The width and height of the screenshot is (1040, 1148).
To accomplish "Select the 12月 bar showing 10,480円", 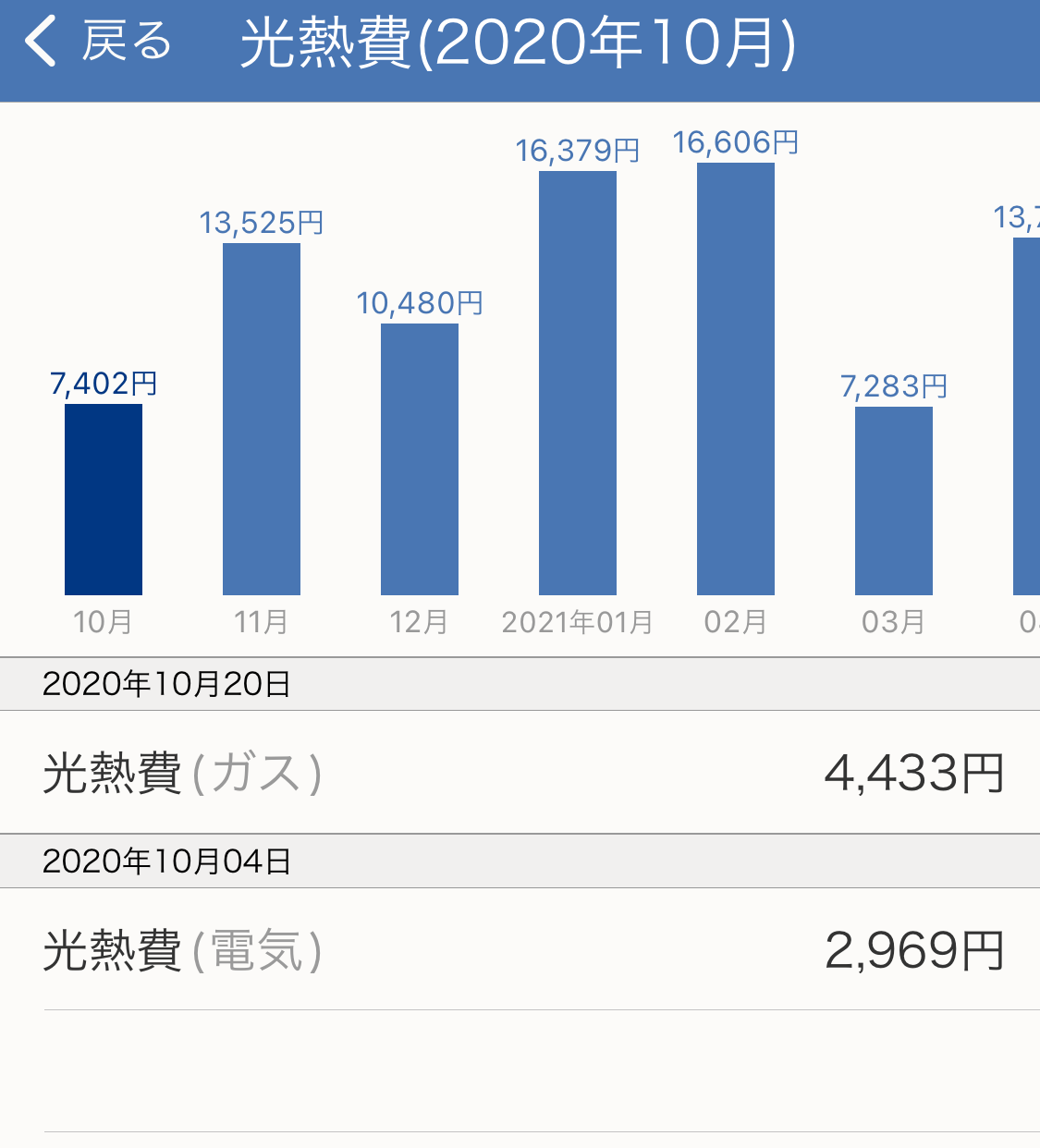I will click(420, 459).
